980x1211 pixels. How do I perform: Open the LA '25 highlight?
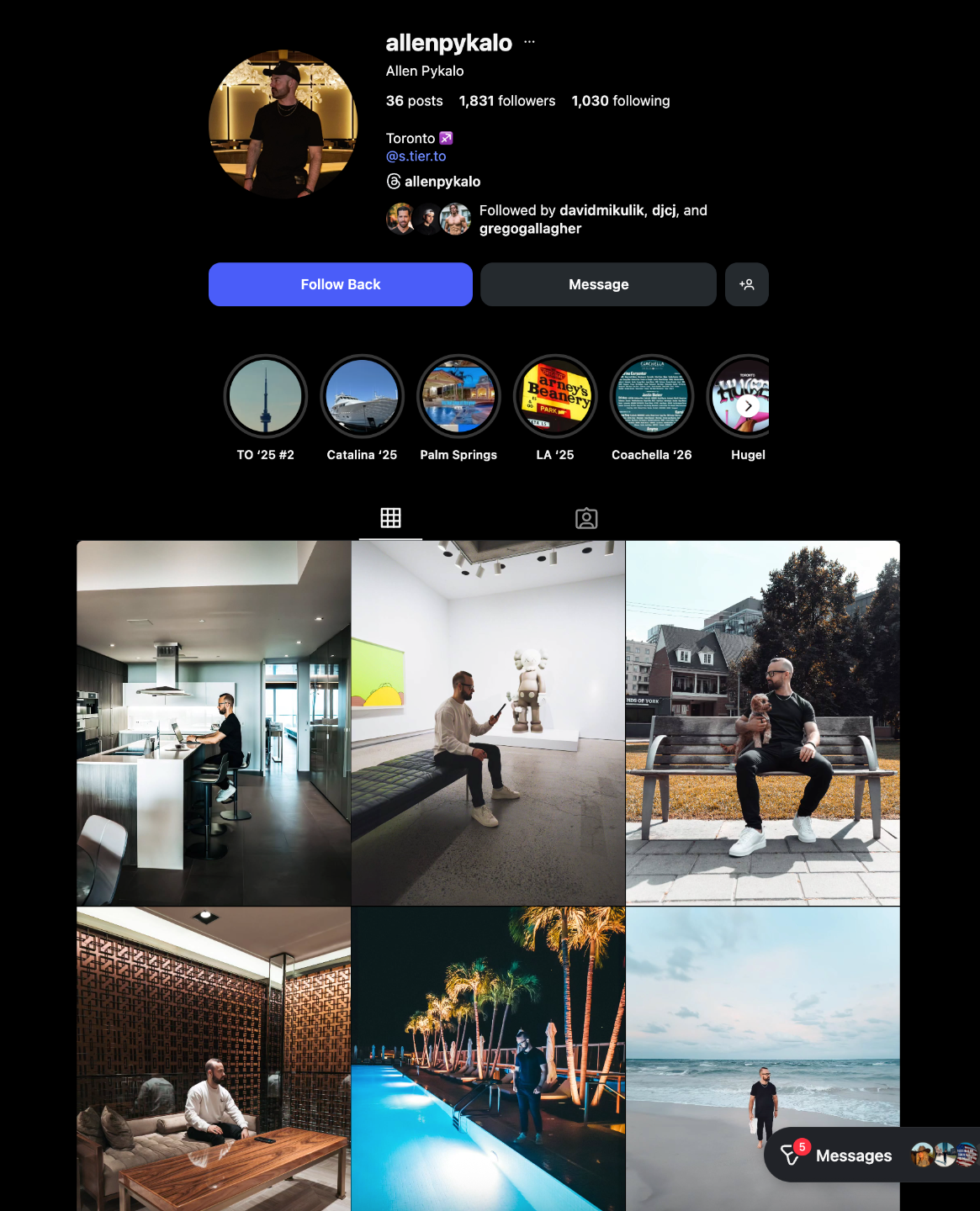coord(555,396)
